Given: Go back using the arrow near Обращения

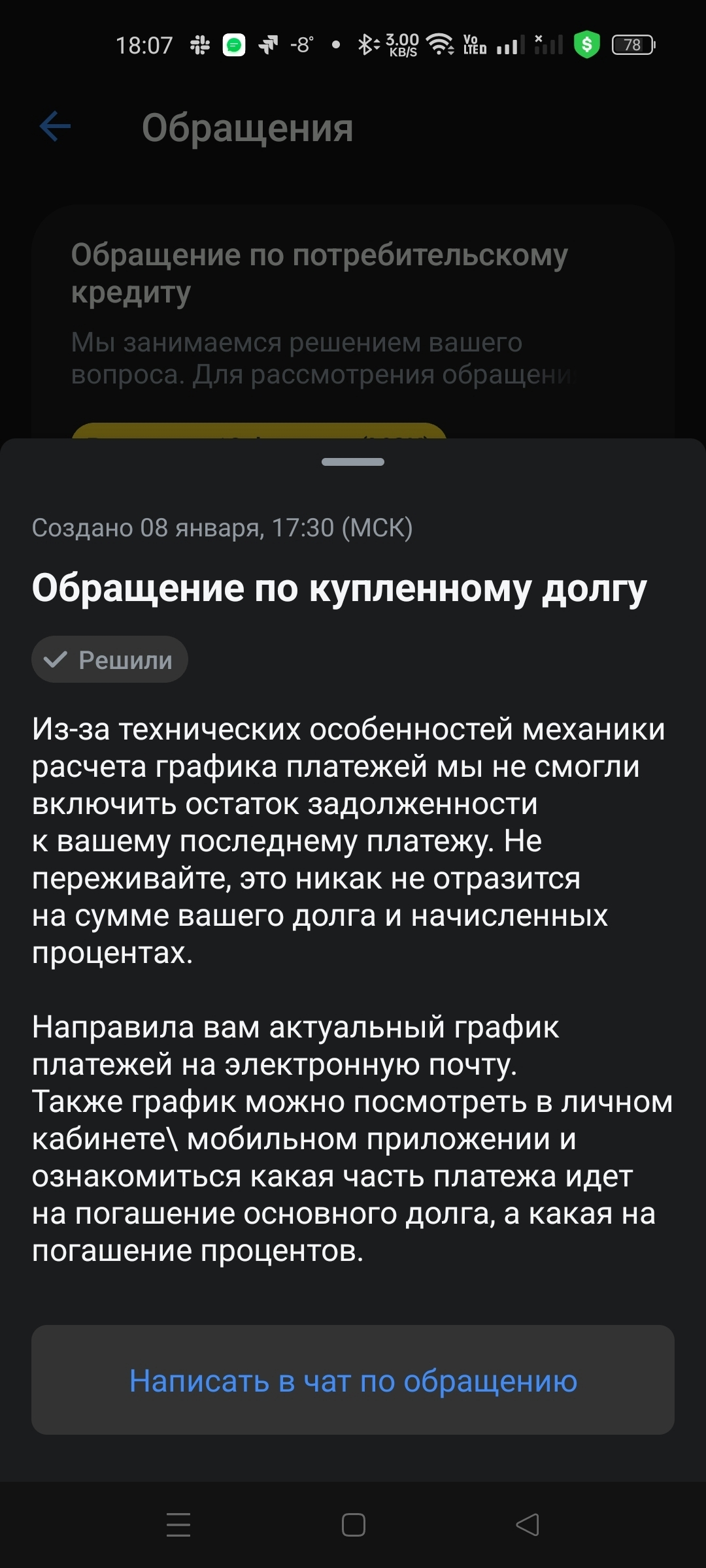Looking at the screenshot, I should coord(55,127).
